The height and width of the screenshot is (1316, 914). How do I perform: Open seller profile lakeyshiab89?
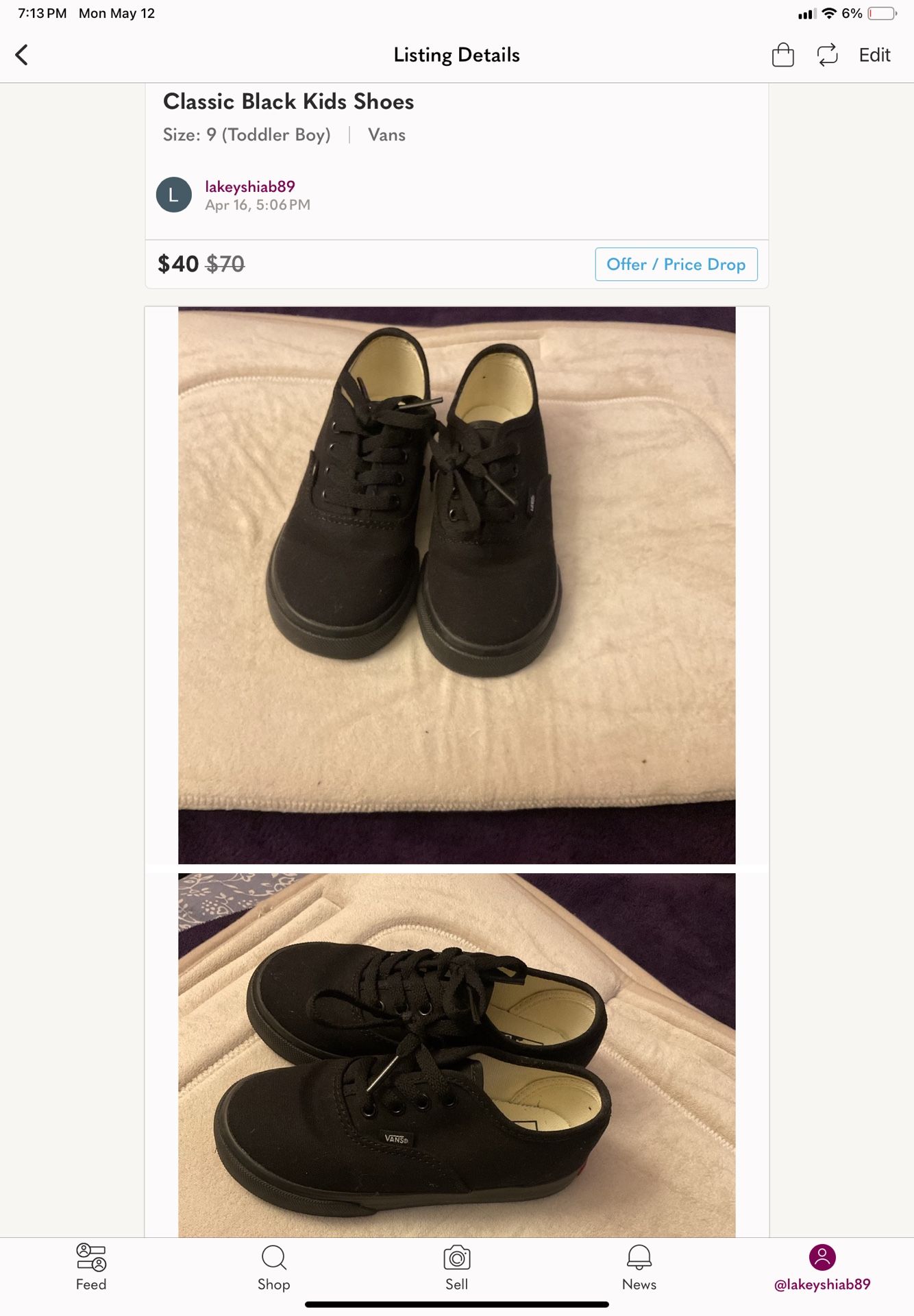[x=251, y=186]
